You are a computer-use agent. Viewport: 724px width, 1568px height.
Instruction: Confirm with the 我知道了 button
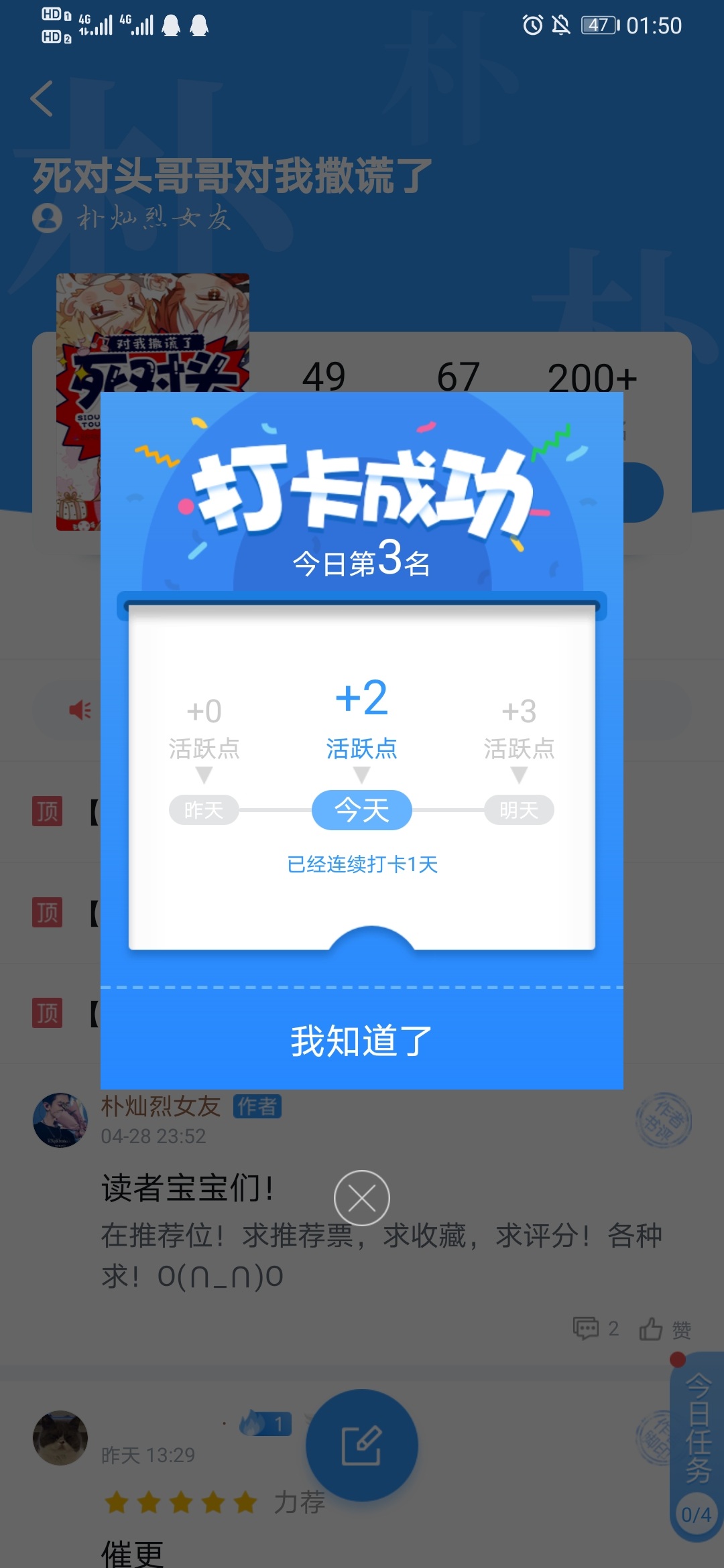tap(362, 1039)
